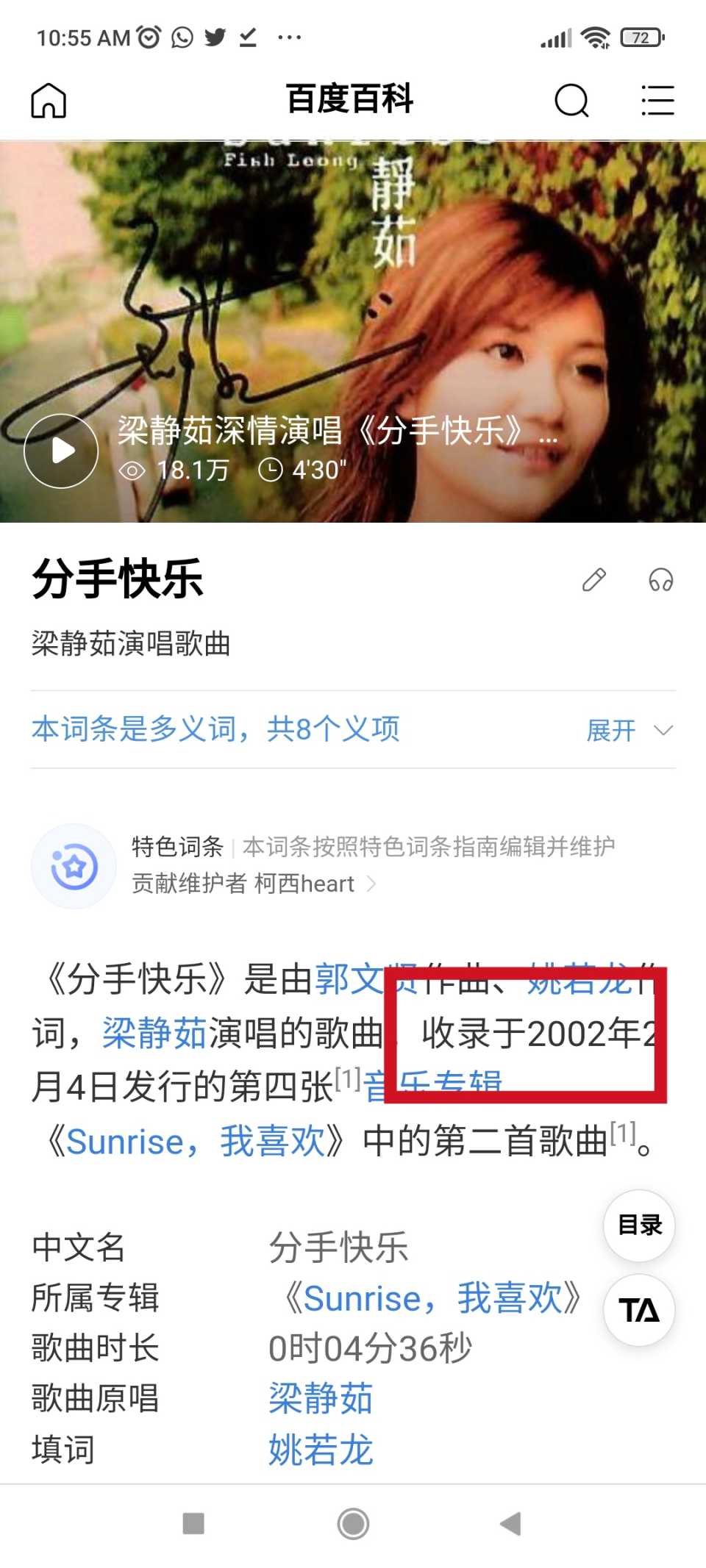
Task: Expand the 8 meanings list with 展开
Action: pos(629,730)
